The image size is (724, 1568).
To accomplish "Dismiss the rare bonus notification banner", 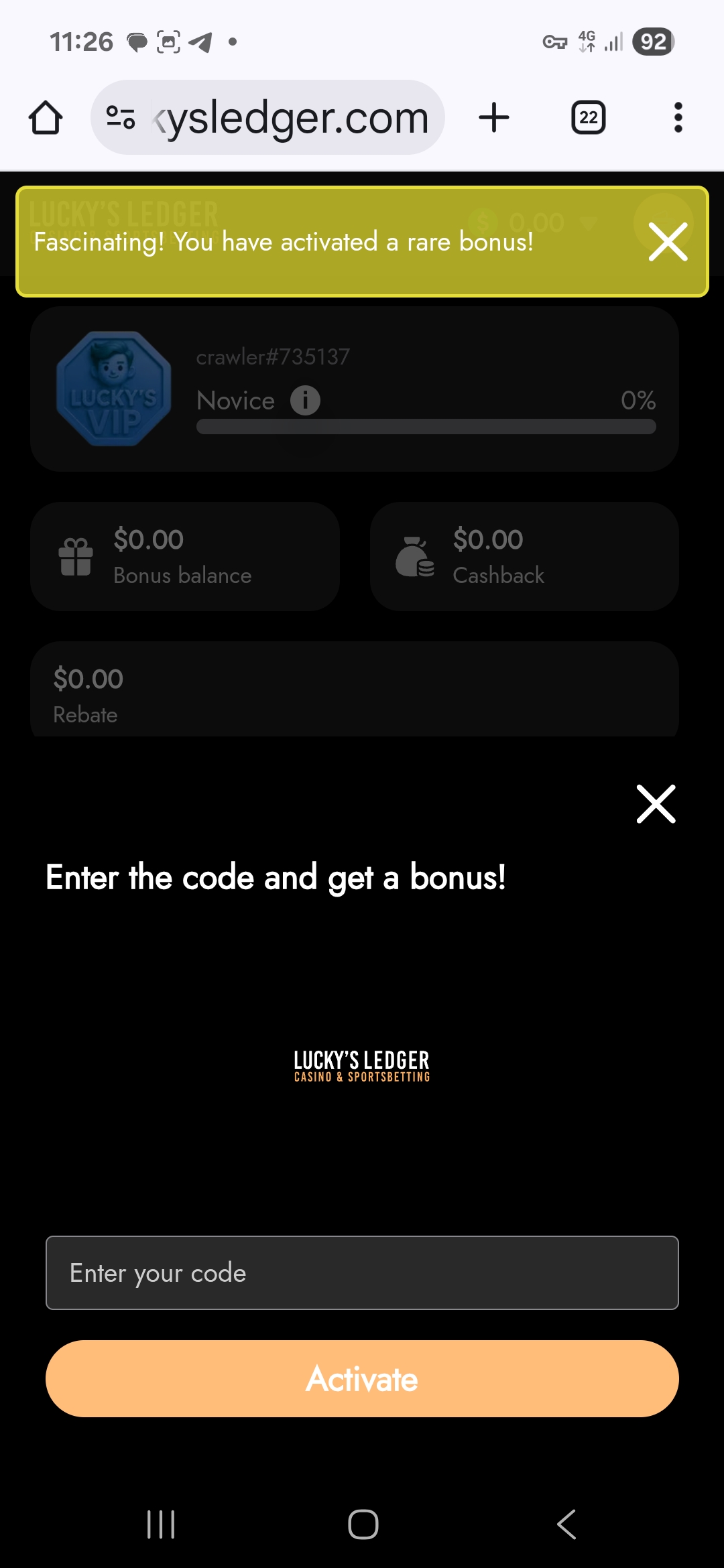I will pyautogui.click(x=668, y=241).
